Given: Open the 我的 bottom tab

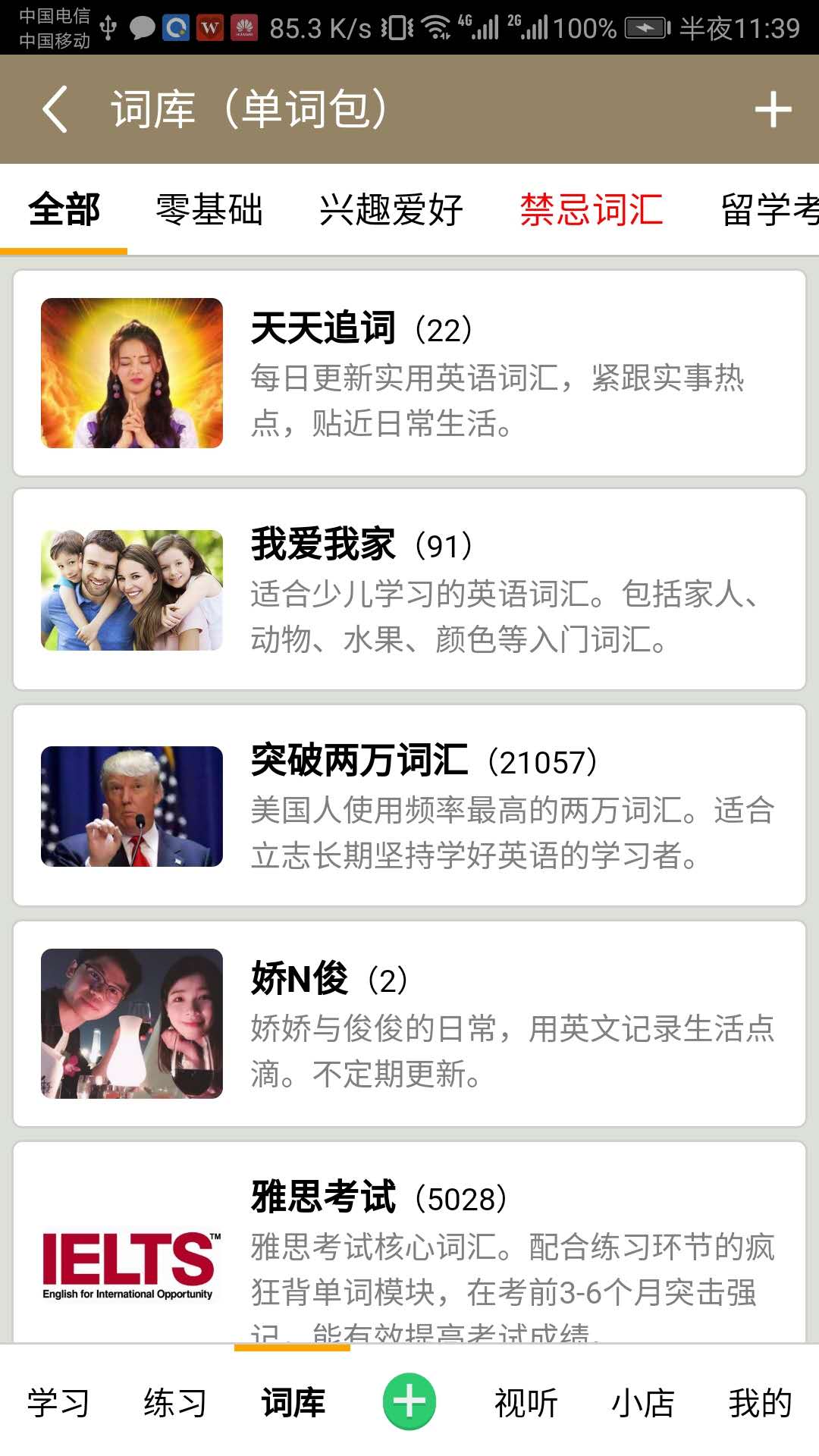Looking at the screenshot, I should point(760,1403).
